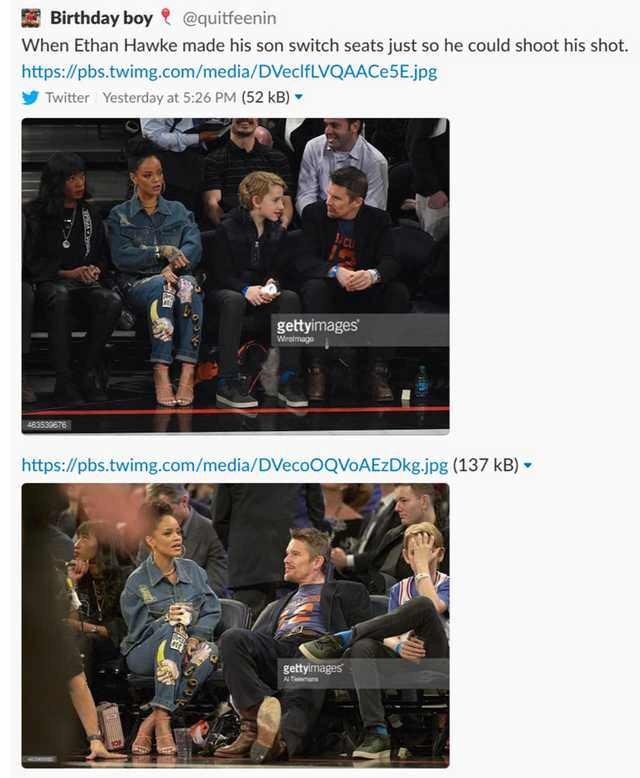
Task: Open the DVecoOQVoAEzDkg.jpg image link
Action: [x=235, y=465]
